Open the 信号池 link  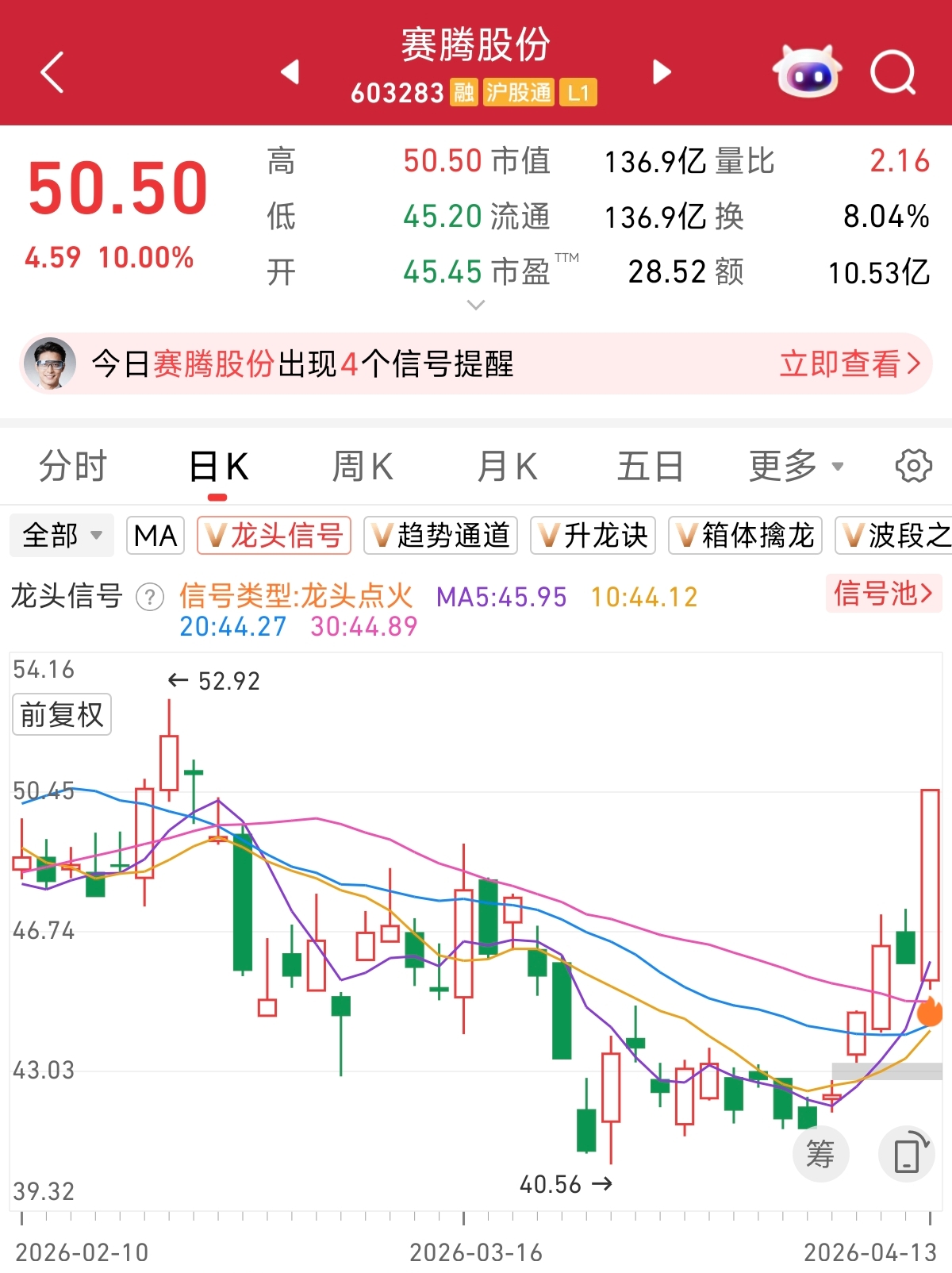click(x=883, y=594)
